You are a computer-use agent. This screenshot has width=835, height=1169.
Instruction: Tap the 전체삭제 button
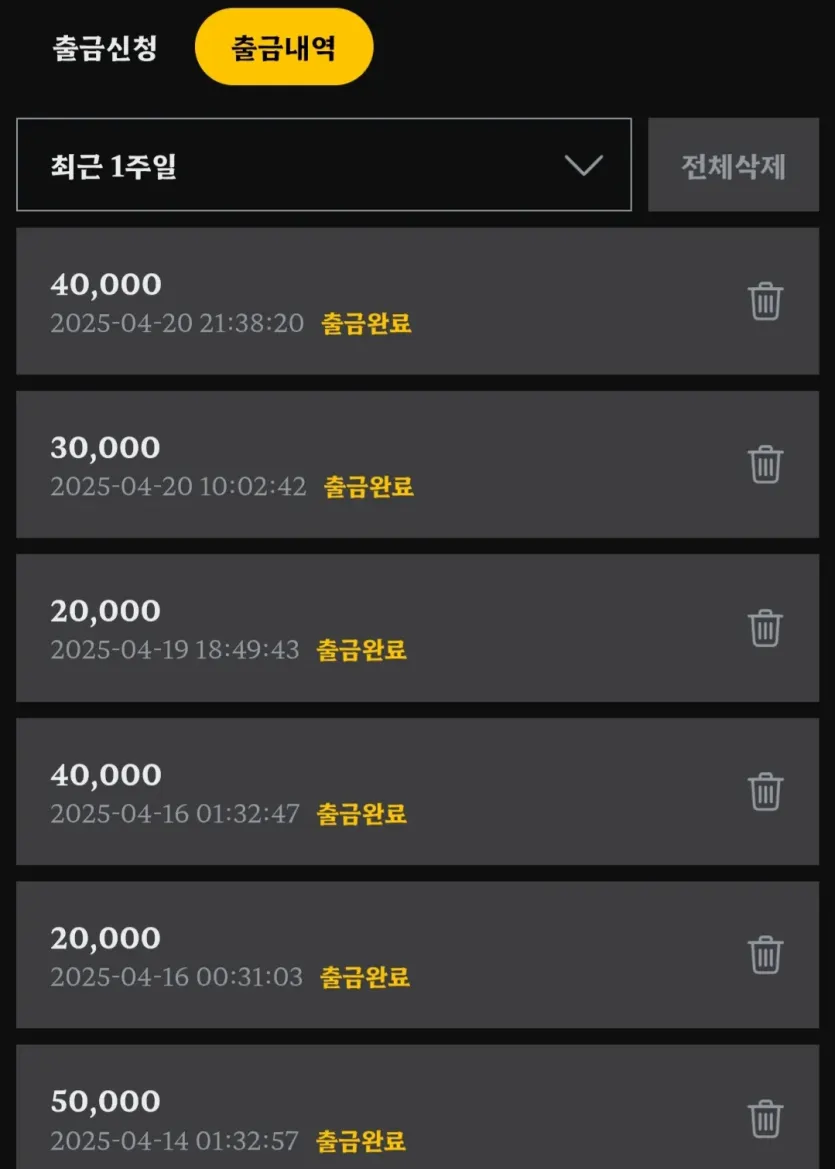tap(733, 165)
